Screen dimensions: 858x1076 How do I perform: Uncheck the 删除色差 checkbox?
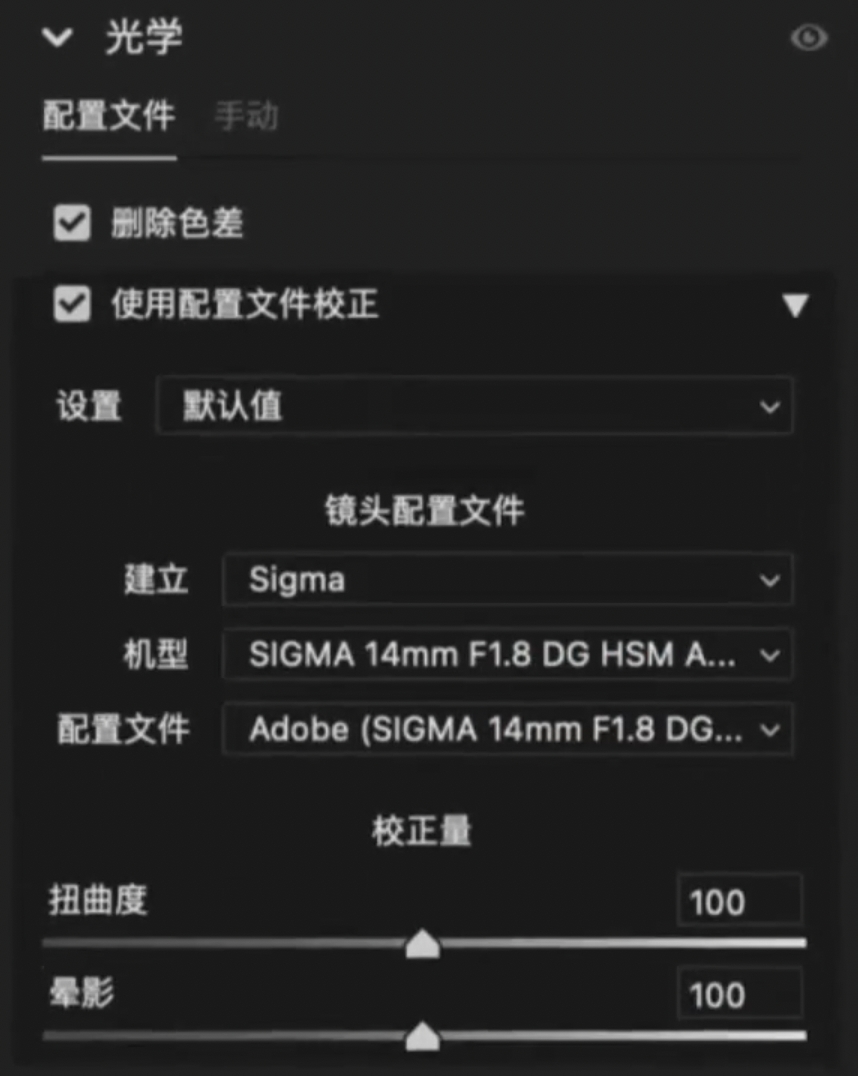[x=72, y=224]
